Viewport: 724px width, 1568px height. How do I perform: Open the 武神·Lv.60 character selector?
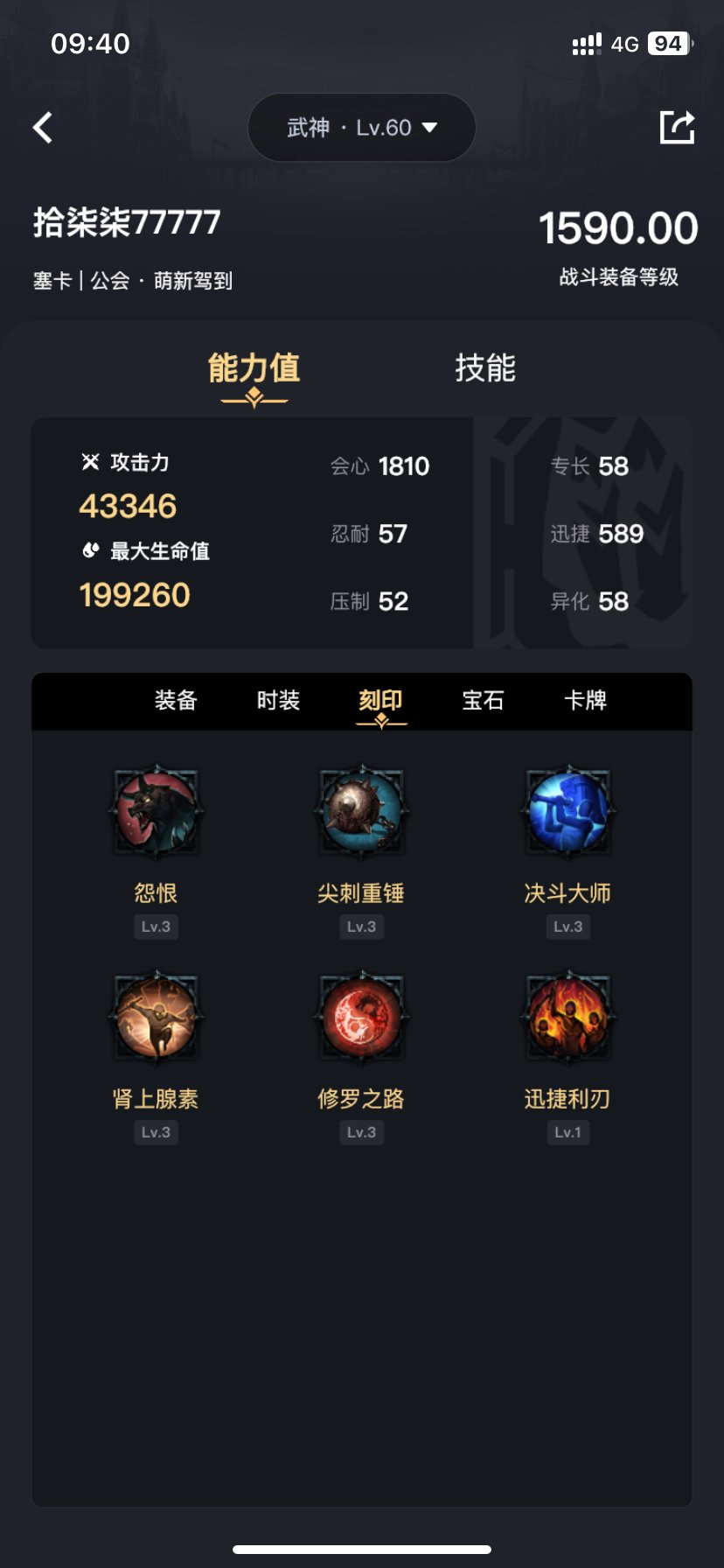coord(361,127)
